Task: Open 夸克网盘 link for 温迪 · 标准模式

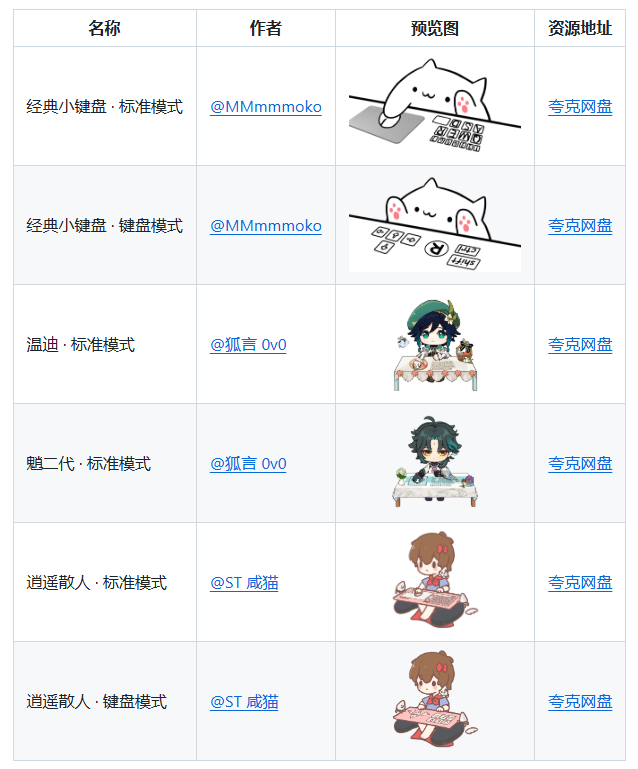Action: coord(580,345)
